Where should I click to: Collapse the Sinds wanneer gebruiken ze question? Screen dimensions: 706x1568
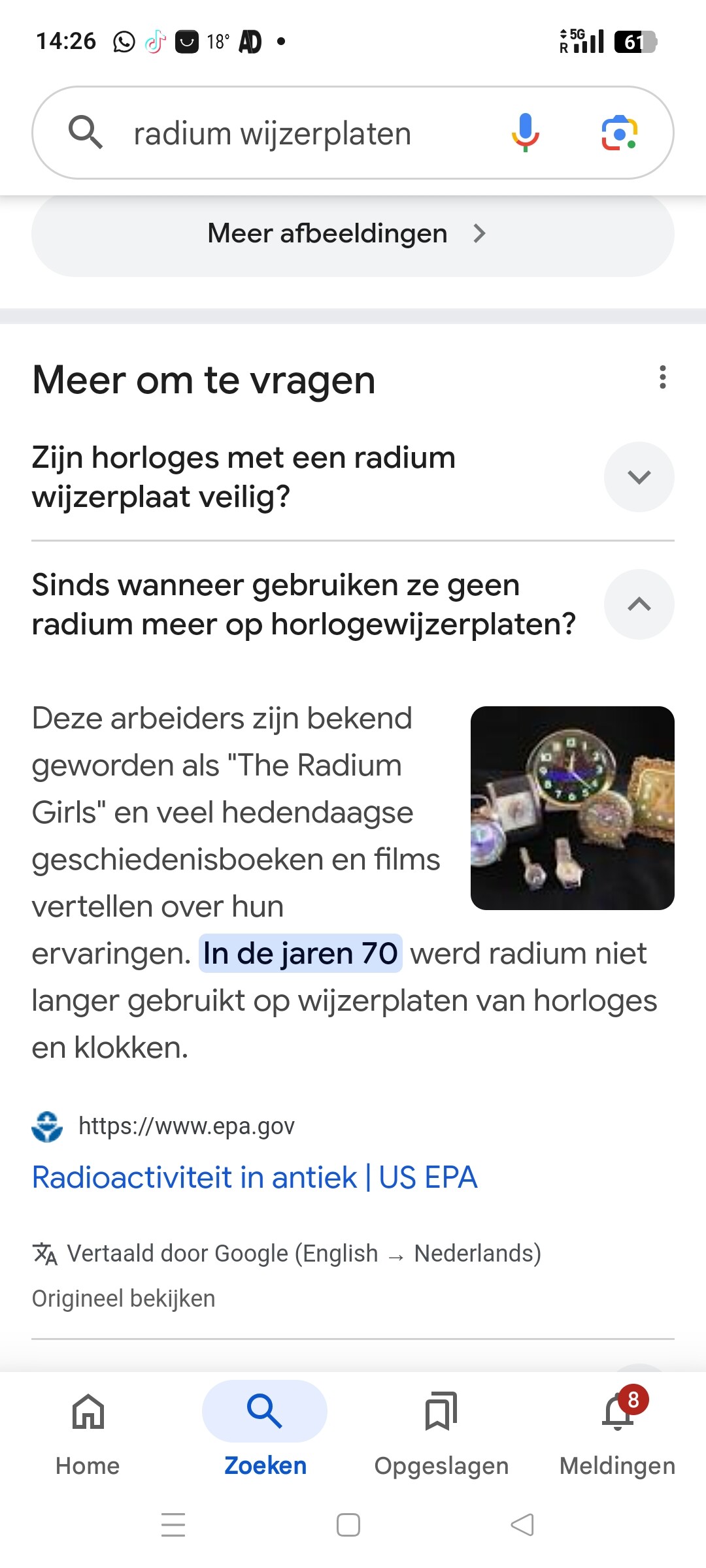click(x=639, y=604)
